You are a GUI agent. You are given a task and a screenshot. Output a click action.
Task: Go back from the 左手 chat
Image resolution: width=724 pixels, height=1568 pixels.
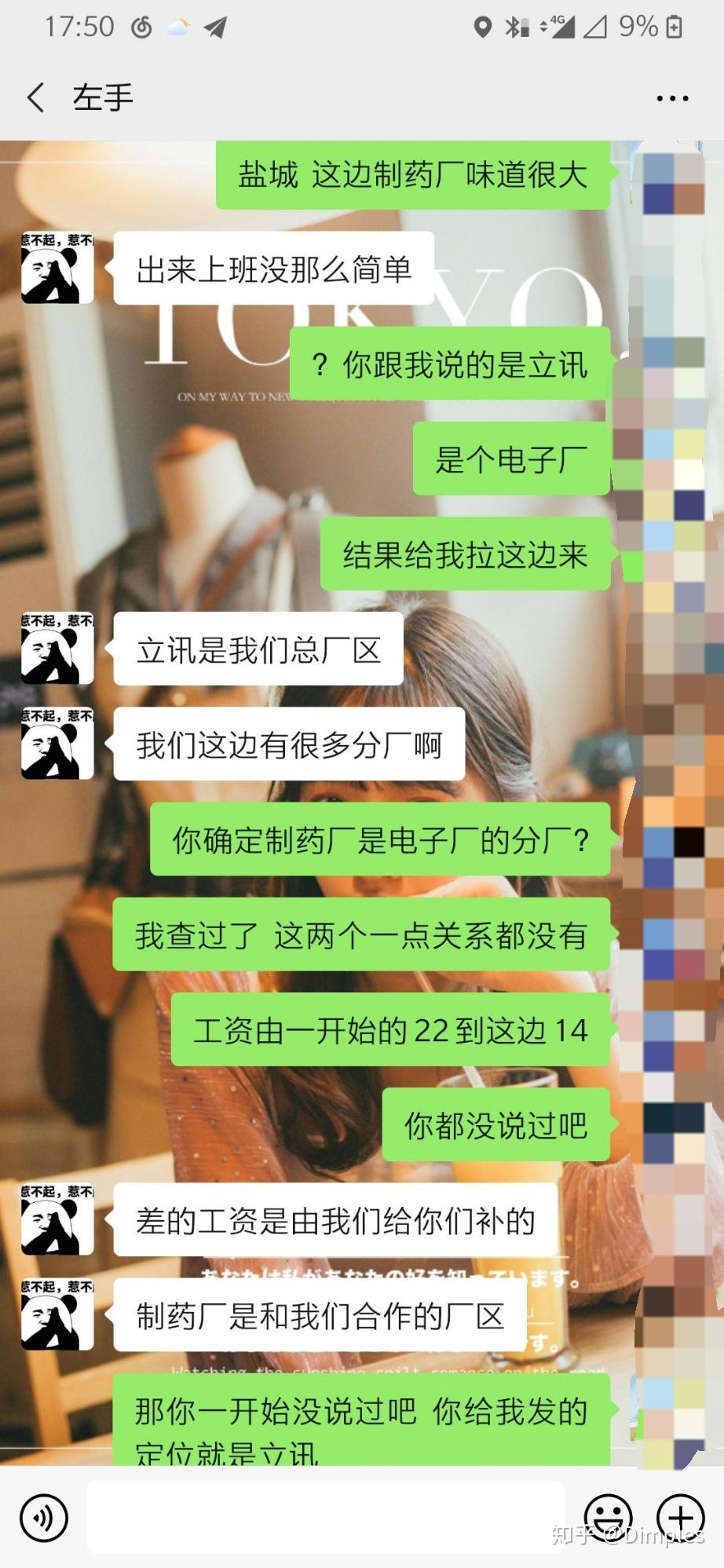coord(36,98)
